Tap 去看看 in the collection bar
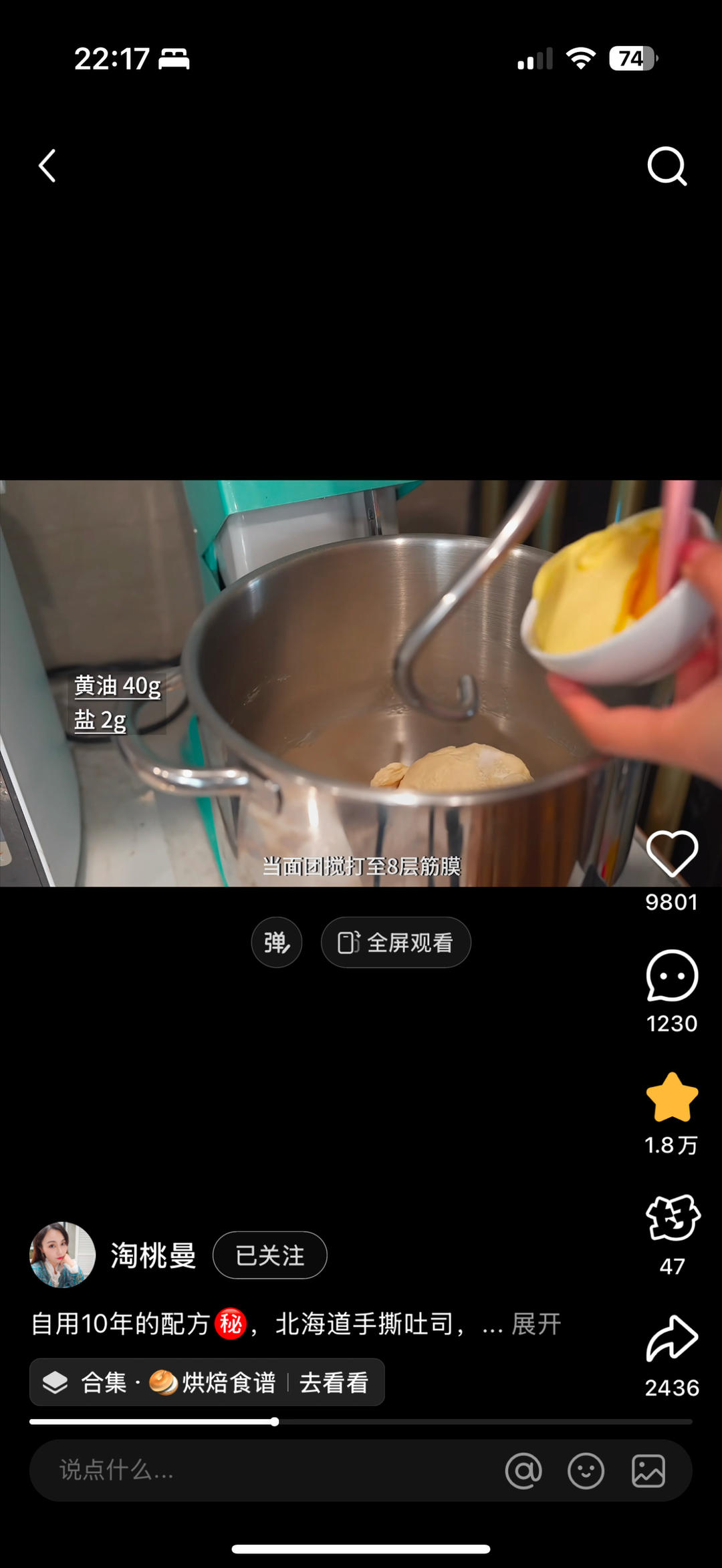Image resolution: width=722 pixels, height=1568 pixels. pos(335,1383)
